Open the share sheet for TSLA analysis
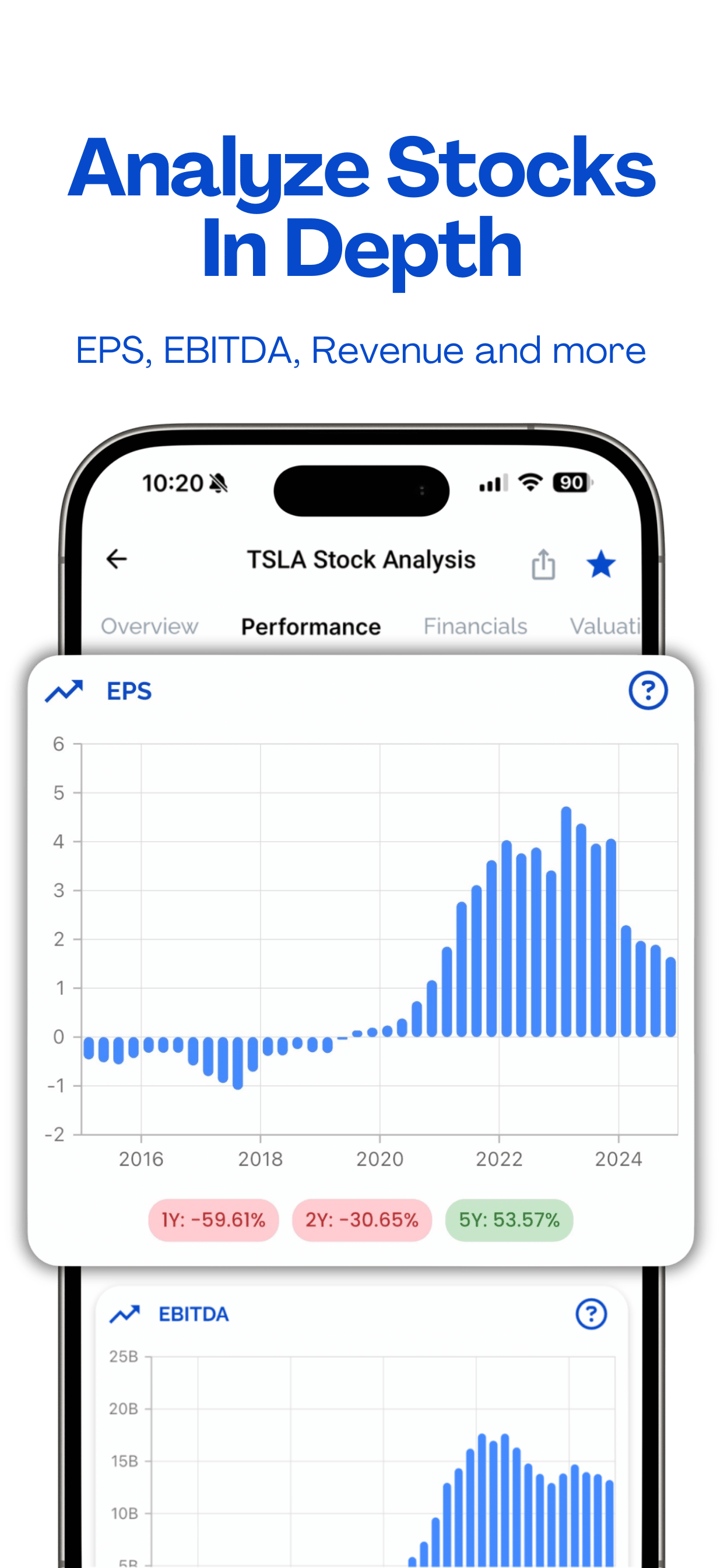This screenshot has width=724, height=1568. click(x=543, y=561)
